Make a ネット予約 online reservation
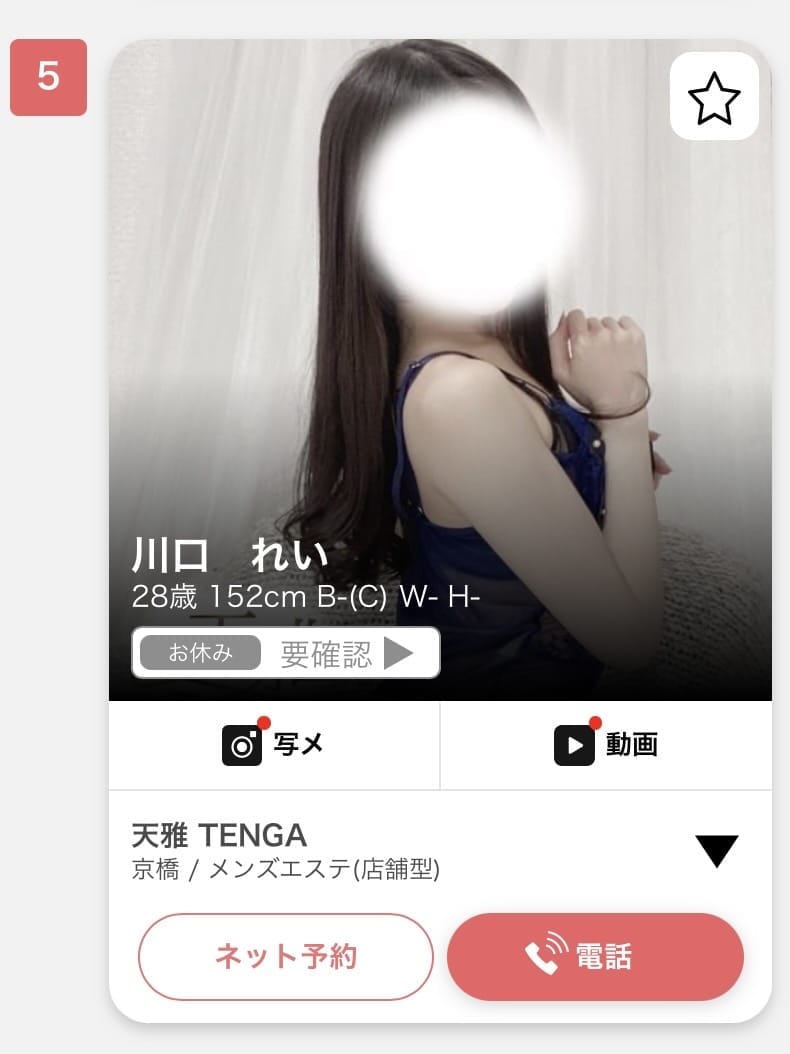 286,956
